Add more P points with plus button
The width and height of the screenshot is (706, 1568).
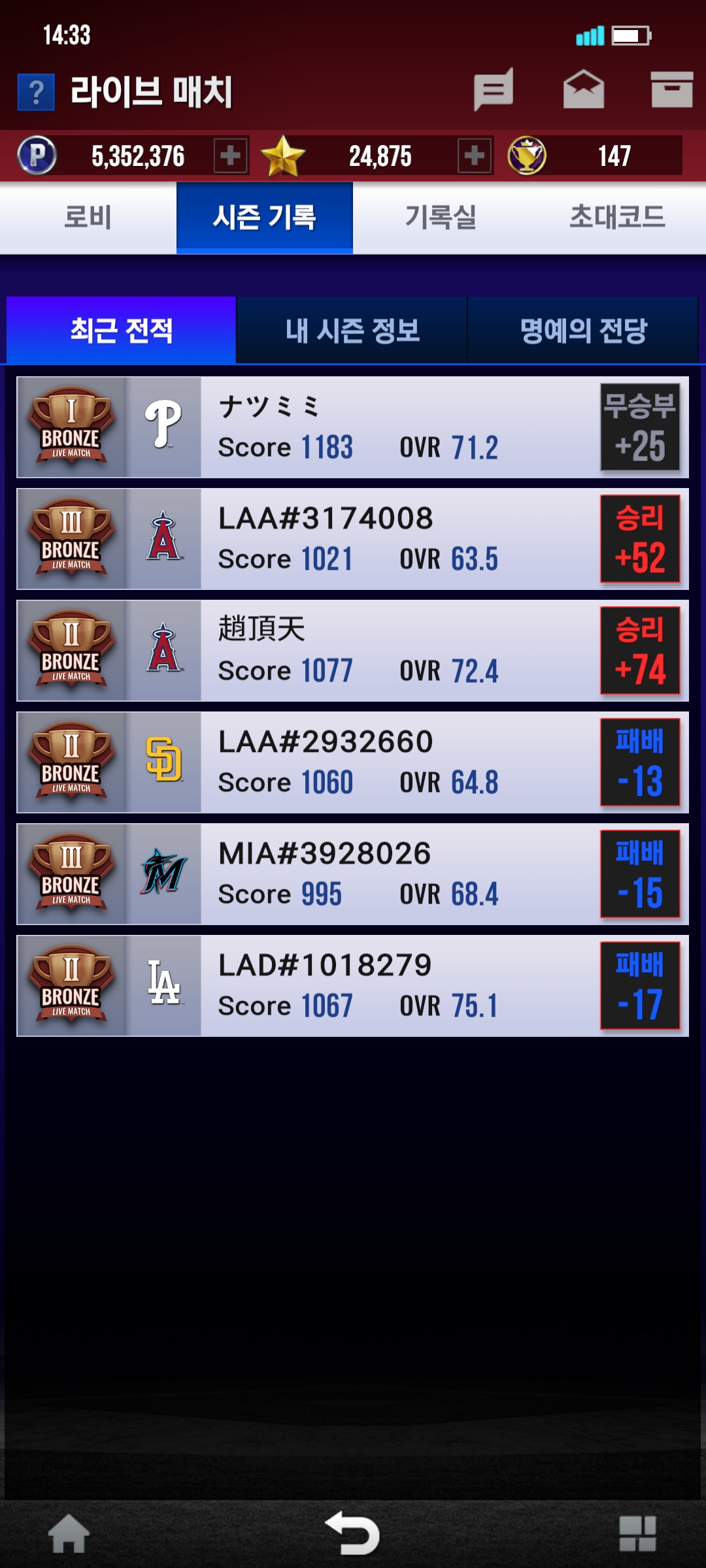coord(230,155)
